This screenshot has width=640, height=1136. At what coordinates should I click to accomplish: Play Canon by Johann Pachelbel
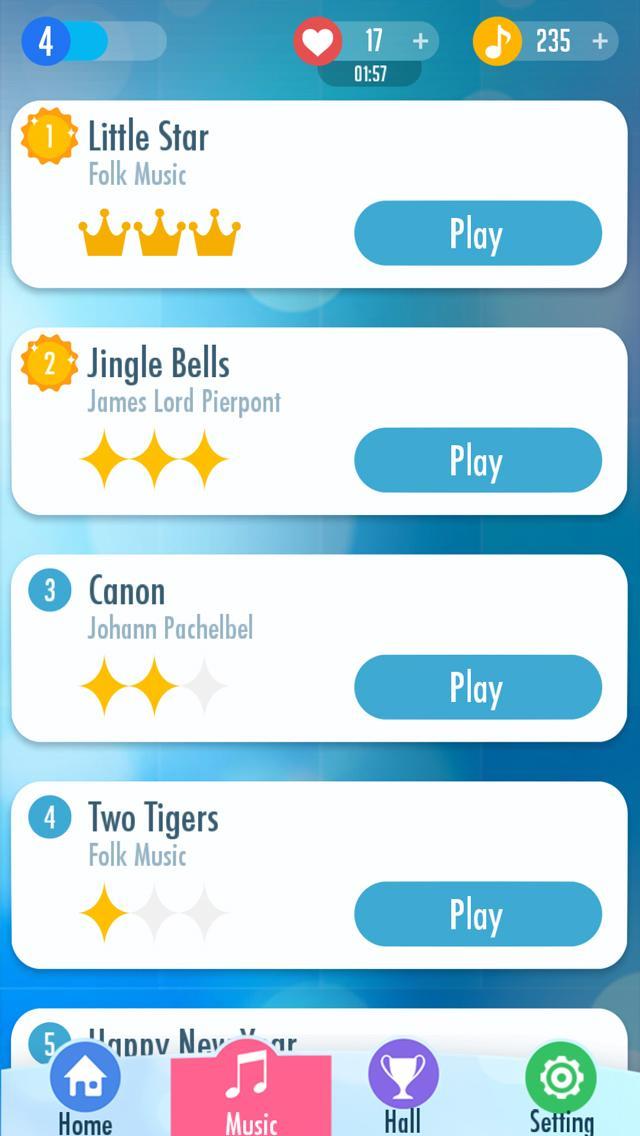(x=478, y=688)
